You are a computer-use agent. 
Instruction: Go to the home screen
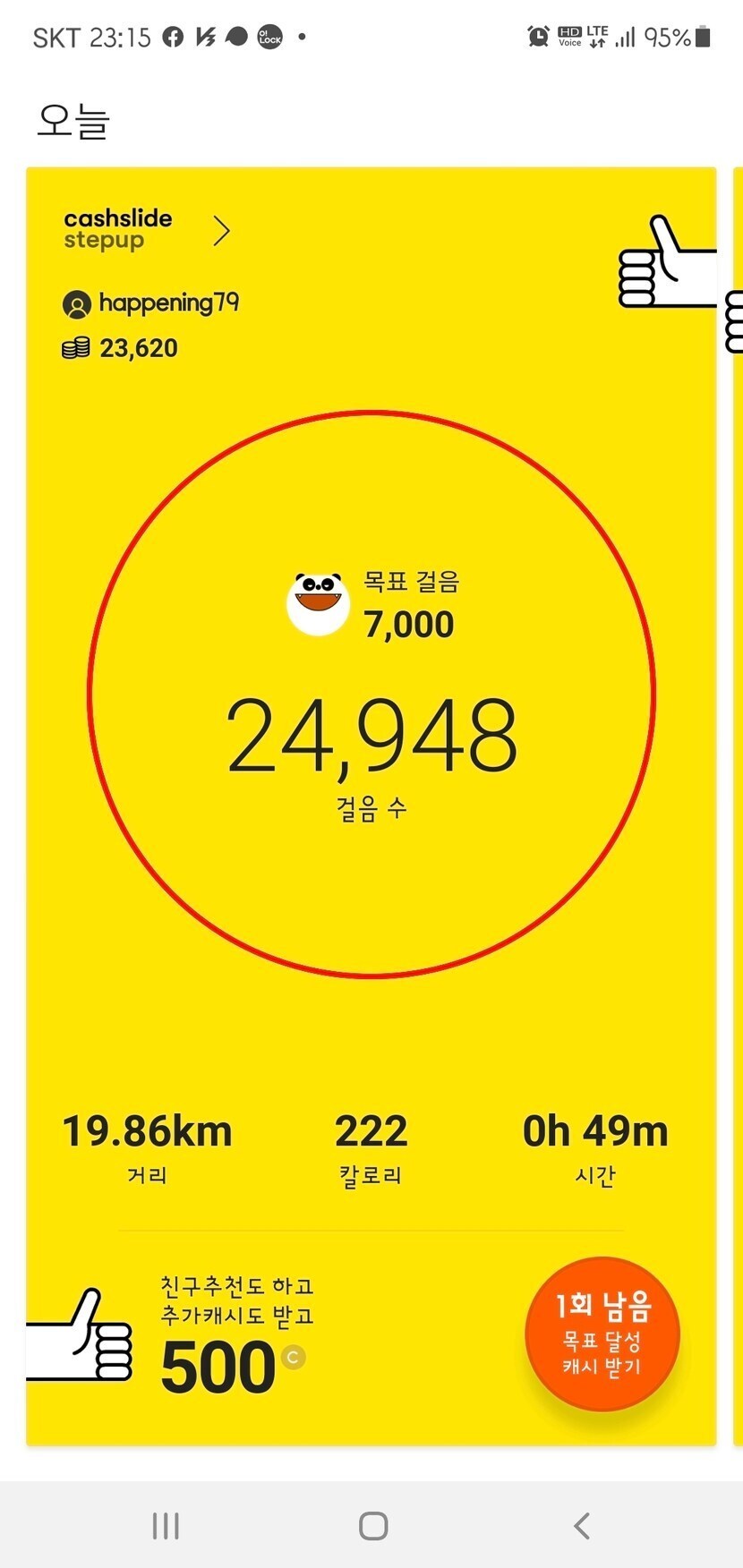(x=372, y=1525)
